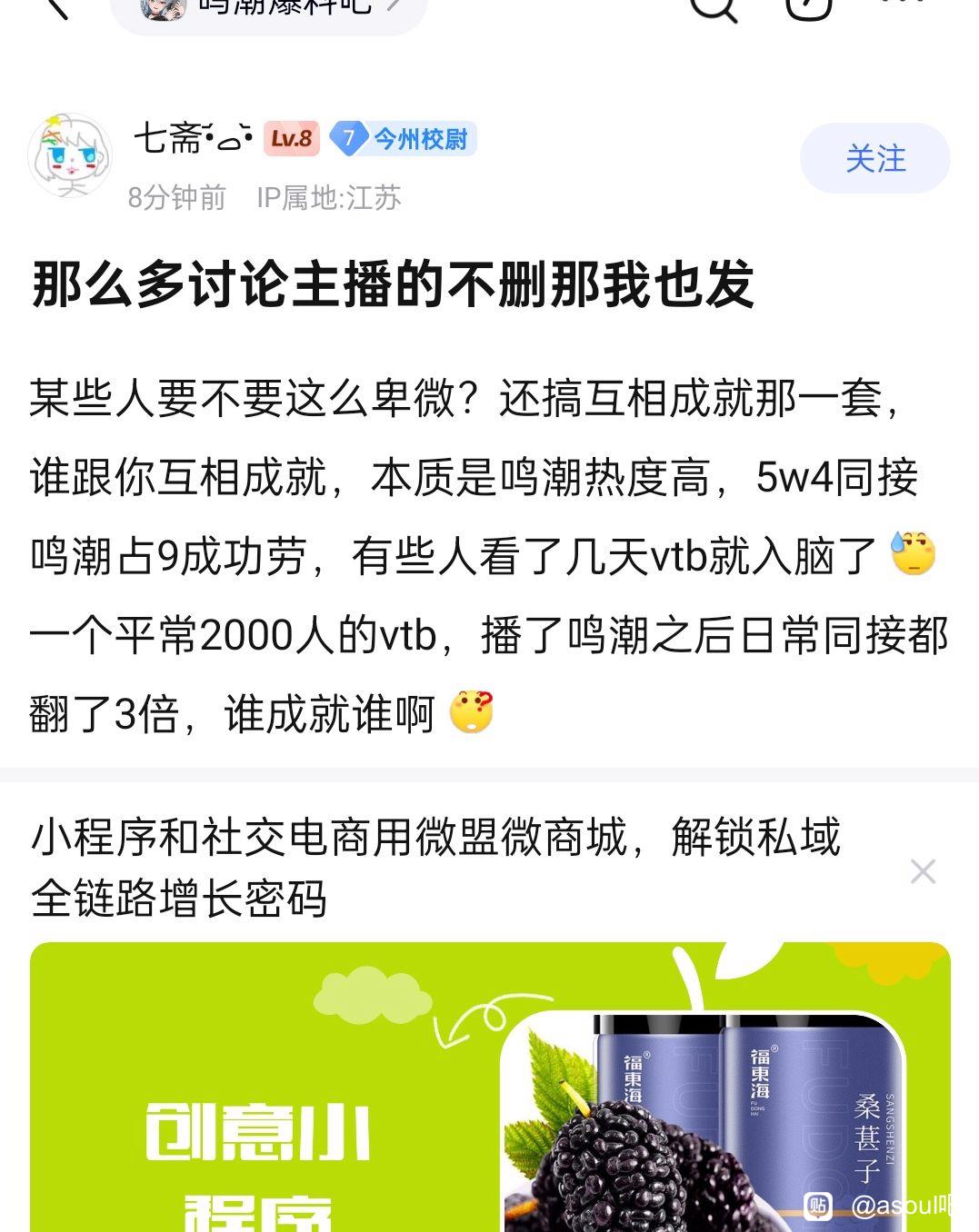Share this post from the top bar

point(808,7)
